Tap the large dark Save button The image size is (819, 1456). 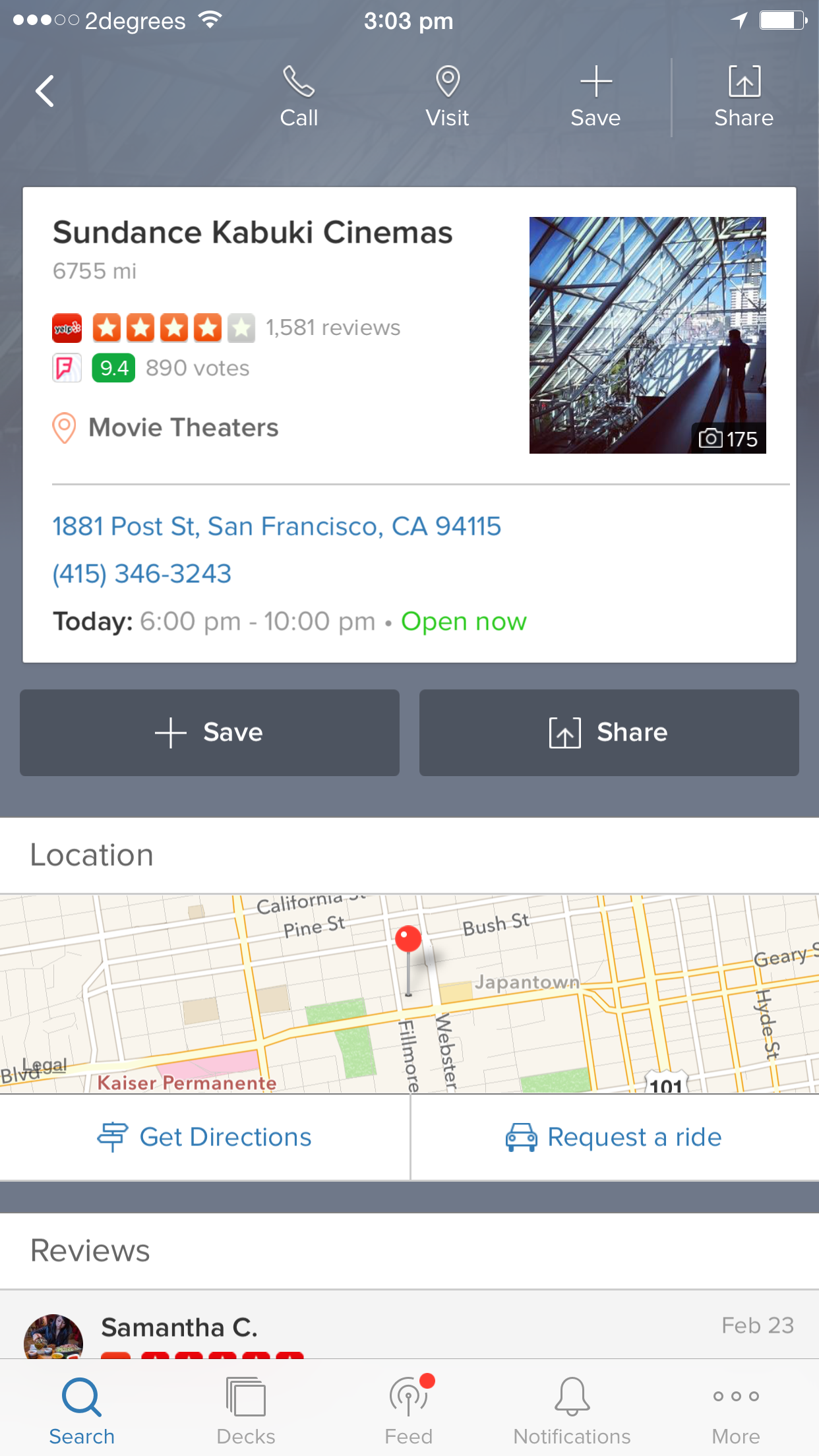210,733
